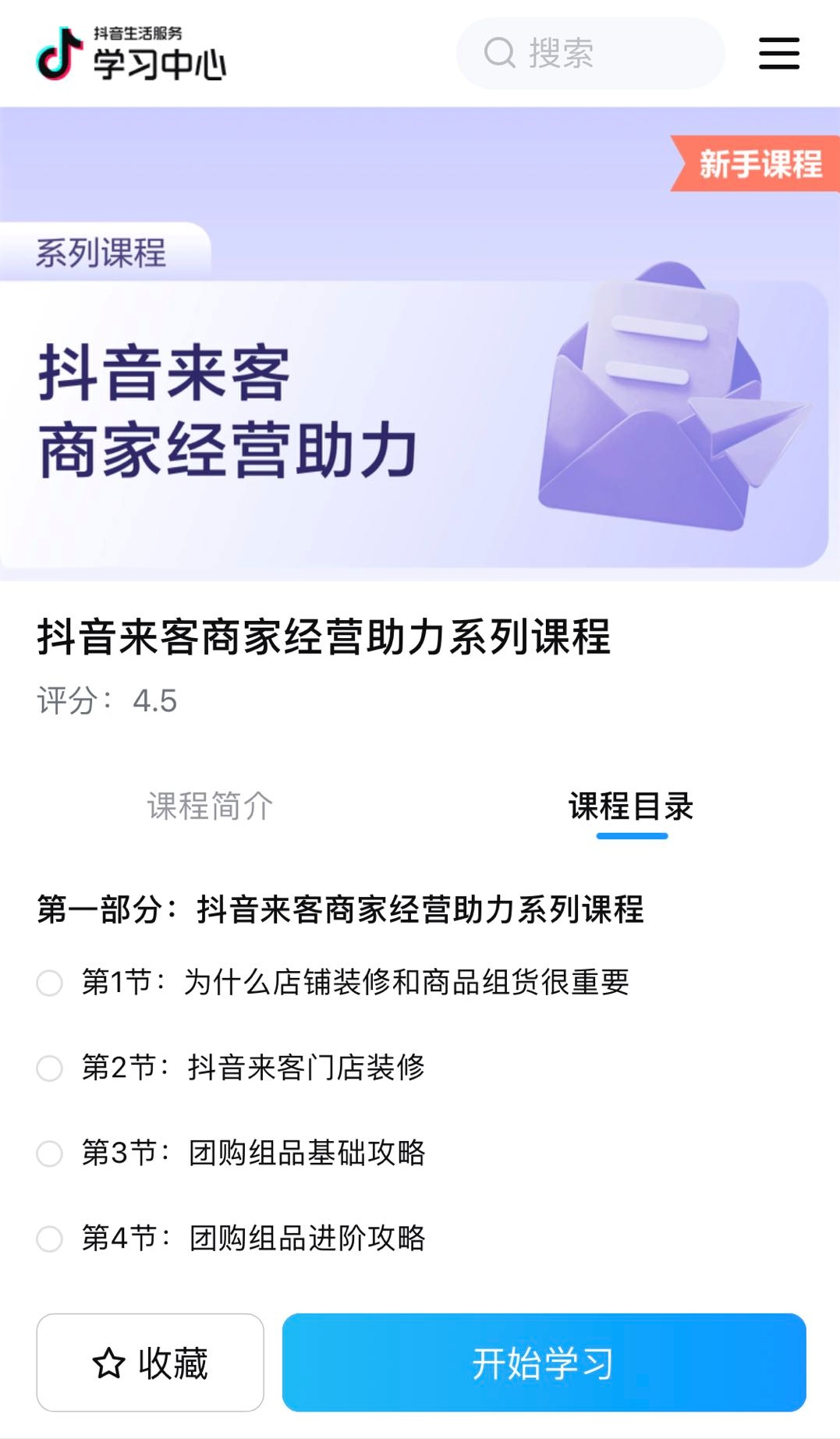This screenshot has height=1439, width=840.
Task: Select the 课程目录 tab
Action: [631, 806]
